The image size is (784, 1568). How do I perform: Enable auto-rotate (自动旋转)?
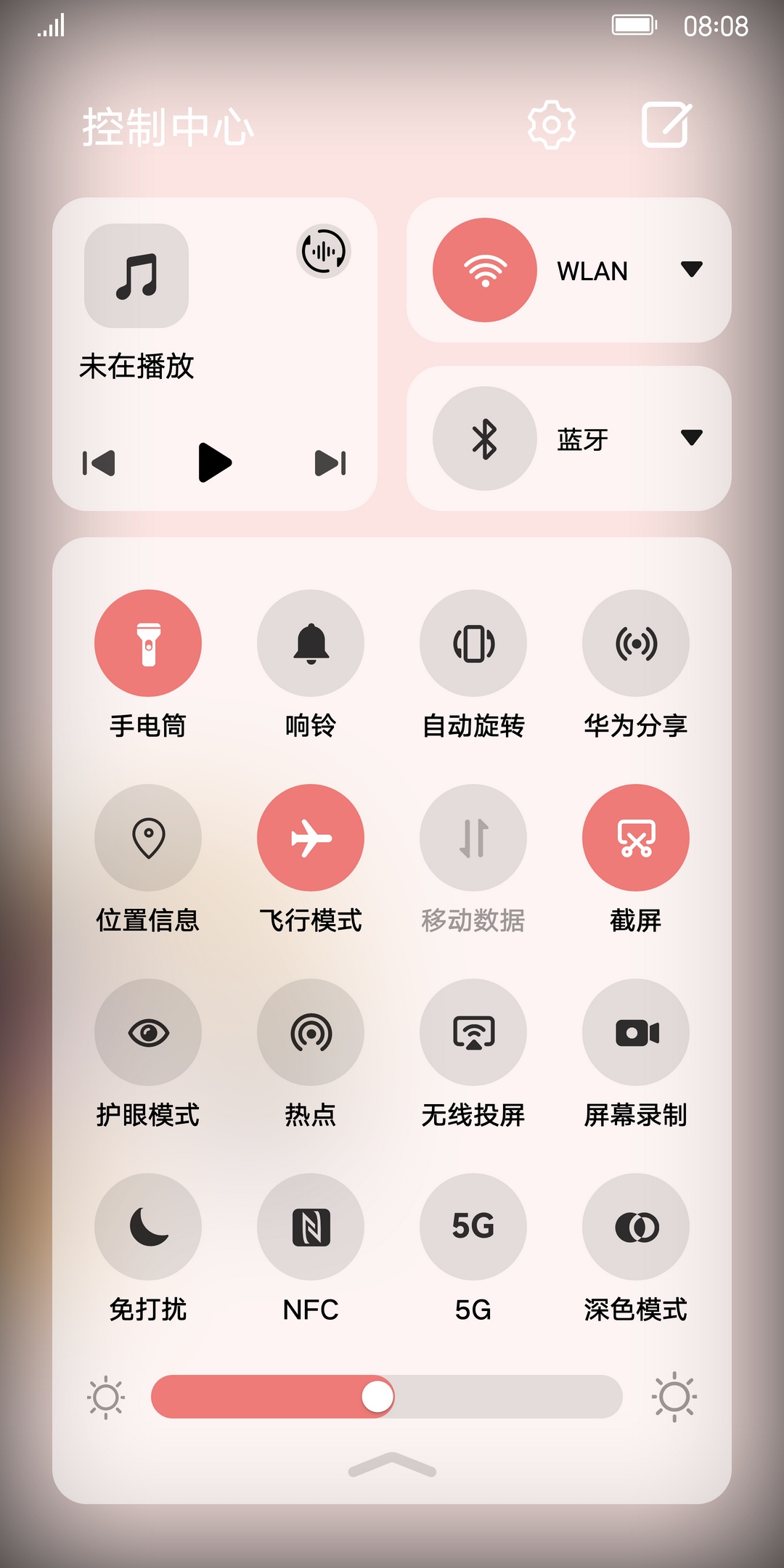pyautogui.click(x=473, y=643)
